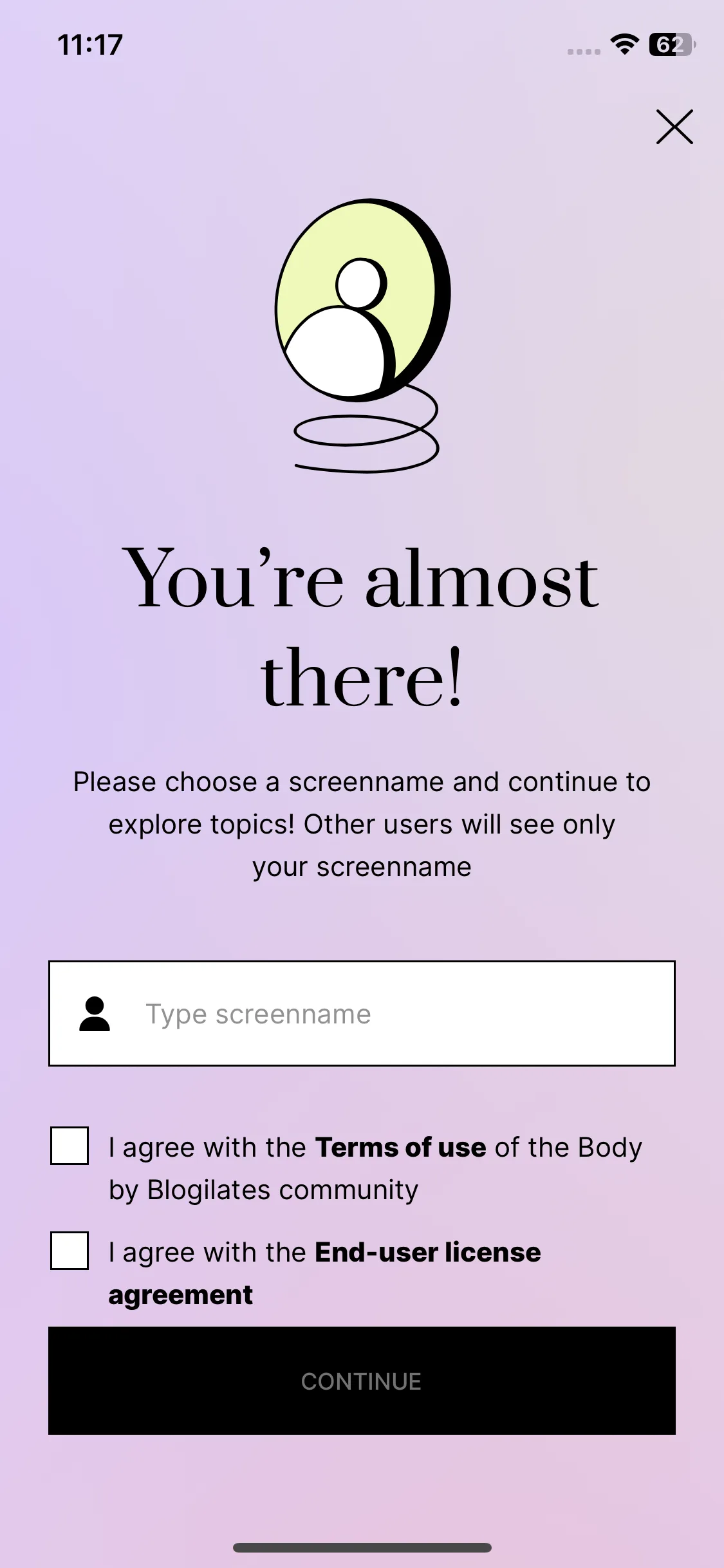Close the screenname setup screen
Viewport: 724px width, 1568px height.
674,127
